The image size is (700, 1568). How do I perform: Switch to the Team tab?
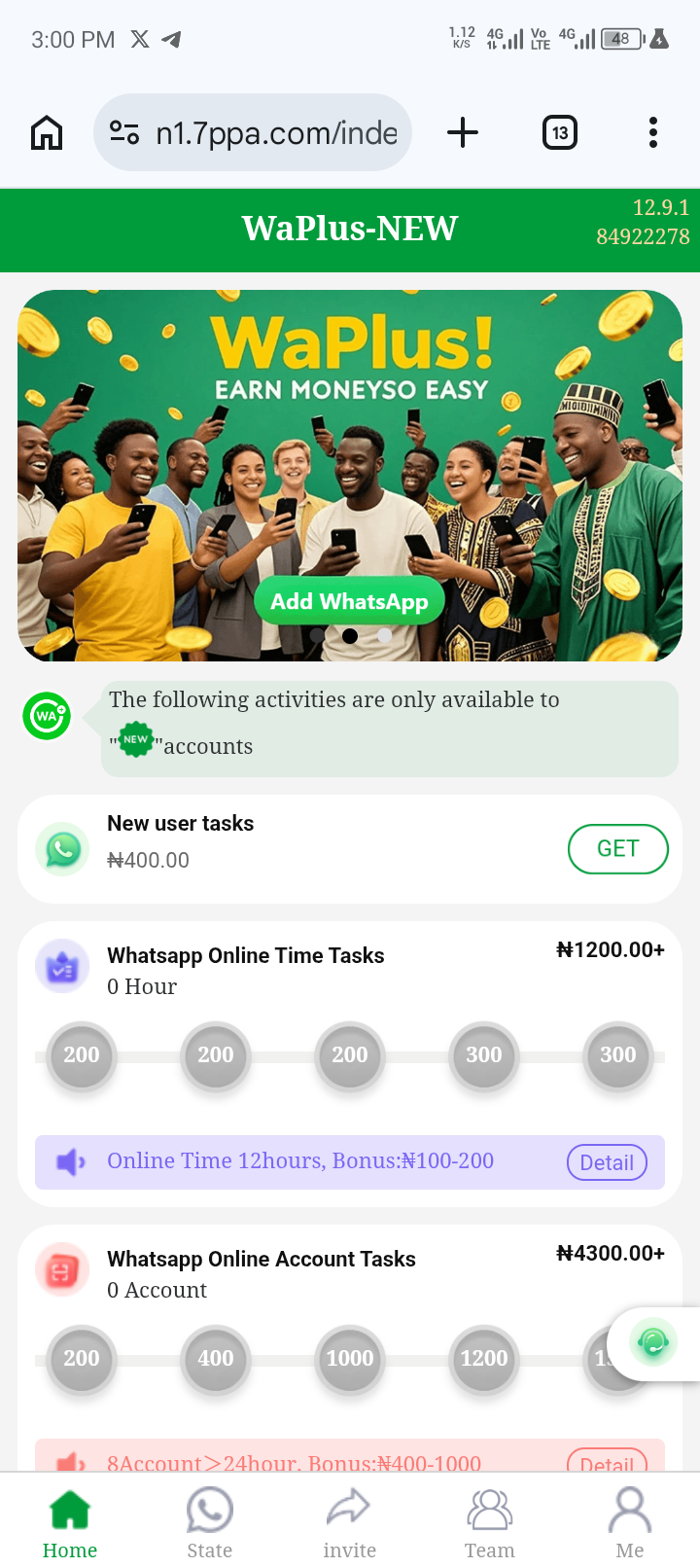pyautogui.click(x=489, y=1524)
